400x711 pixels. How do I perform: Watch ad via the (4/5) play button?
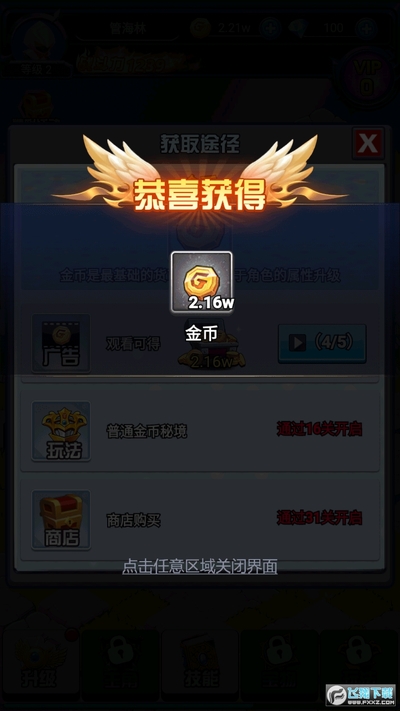tap(322, 343)
